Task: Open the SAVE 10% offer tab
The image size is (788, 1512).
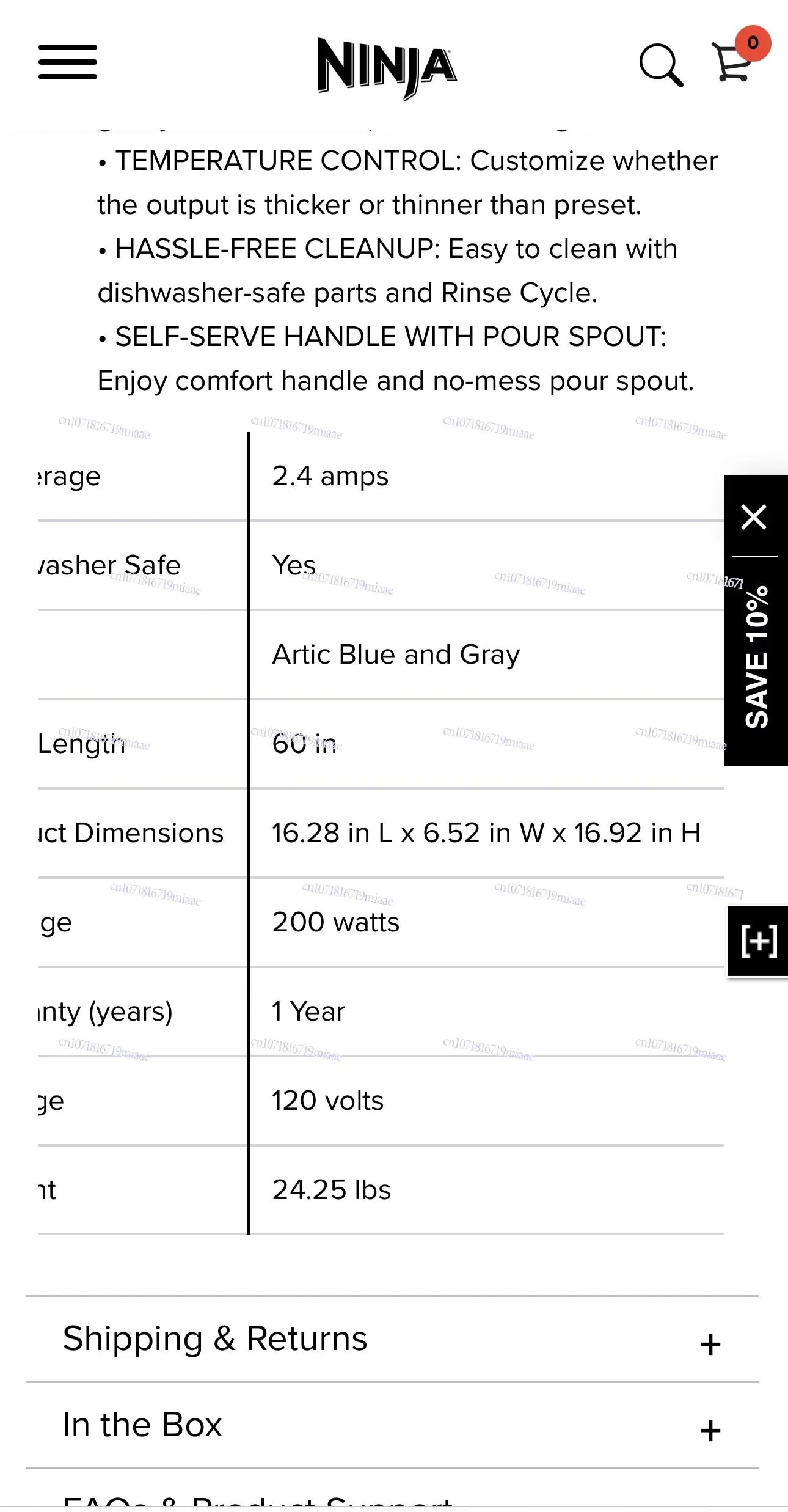Action: click(757, 657)
